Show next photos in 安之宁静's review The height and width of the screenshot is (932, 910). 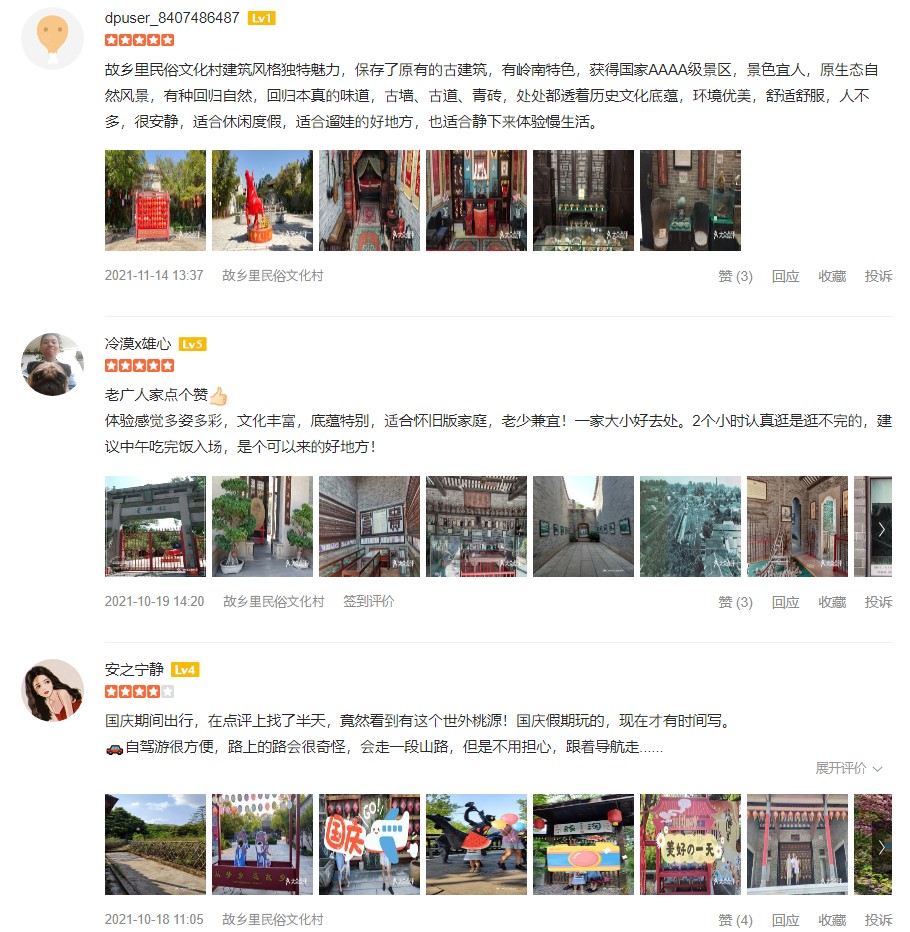point(881,846)
